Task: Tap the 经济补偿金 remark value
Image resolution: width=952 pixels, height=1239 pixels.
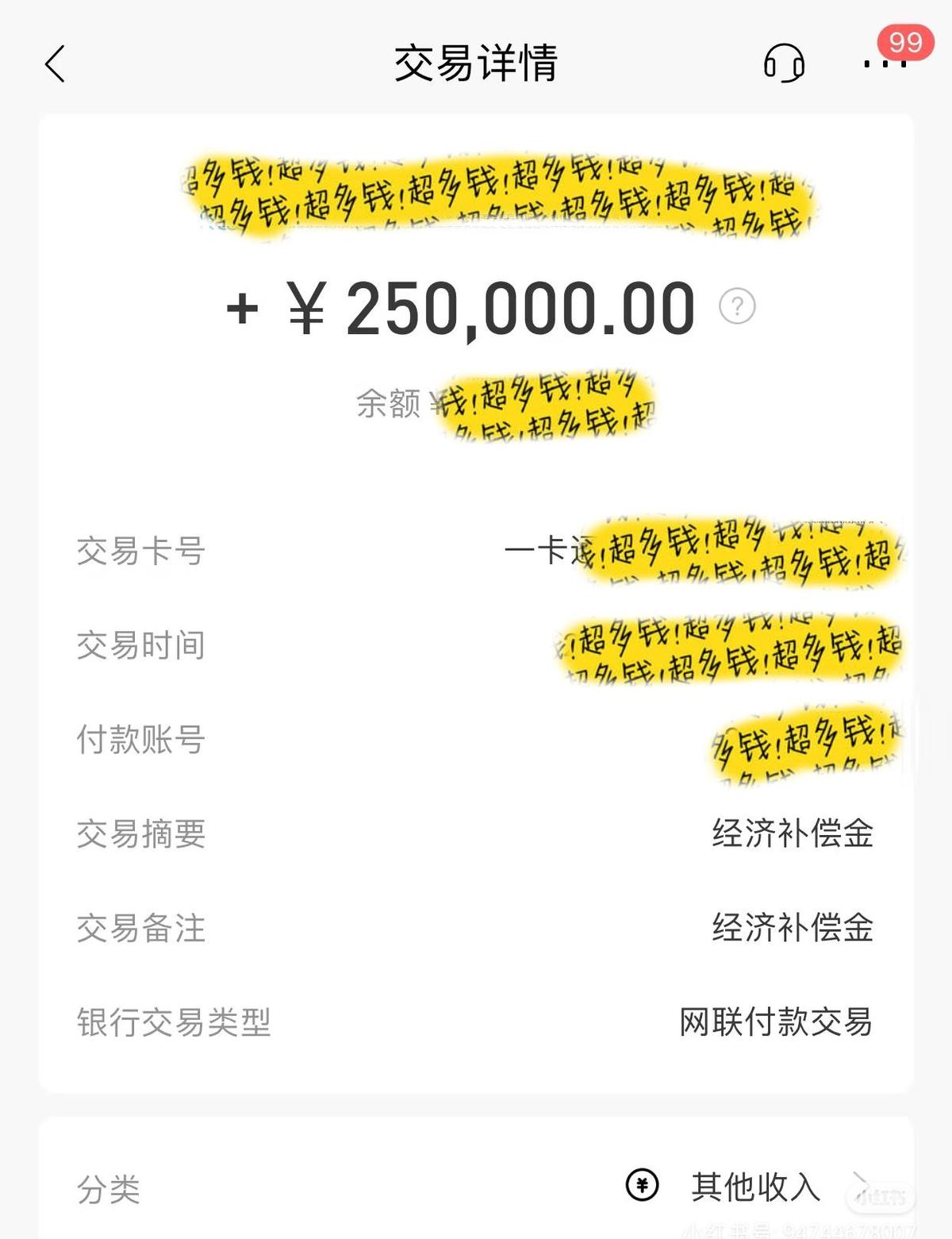Action: pos(793,929)
